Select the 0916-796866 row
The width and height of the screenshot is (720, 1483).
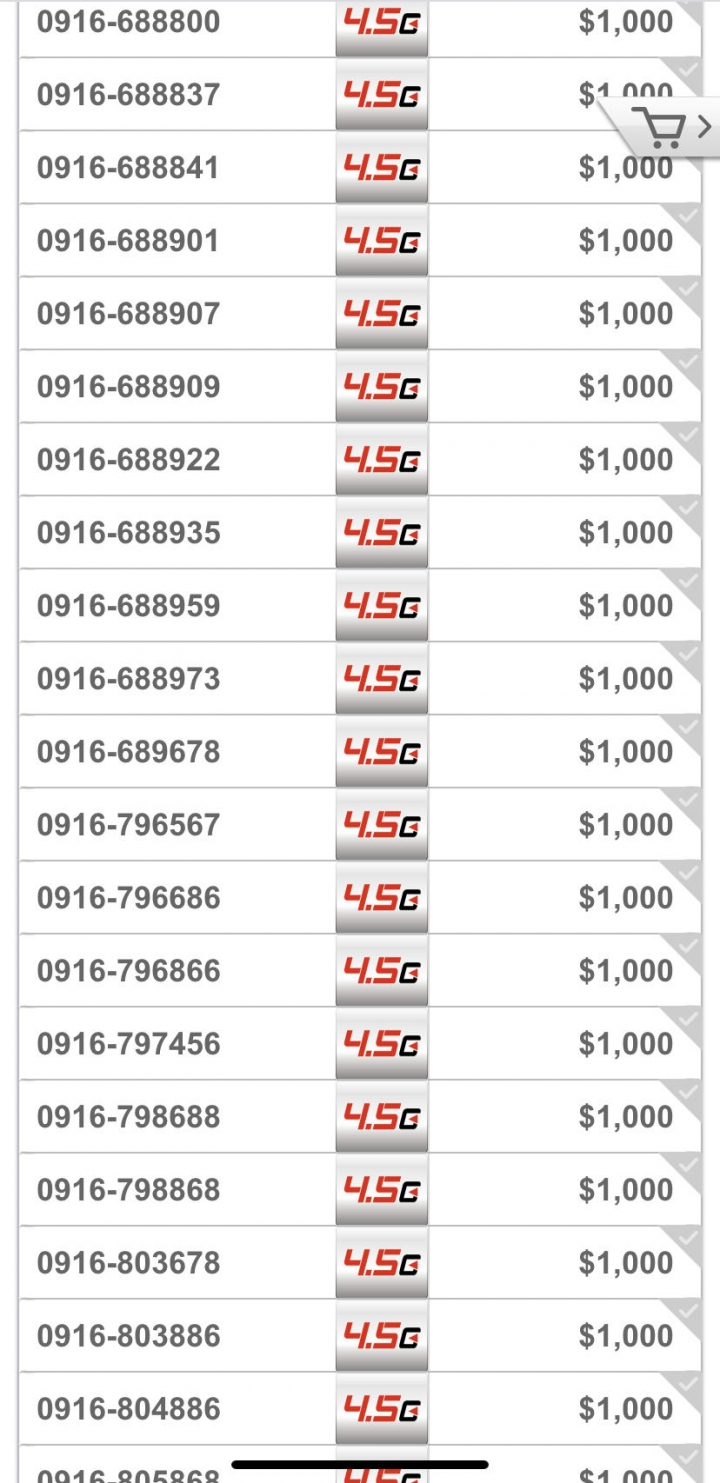[x=360, y=970]
